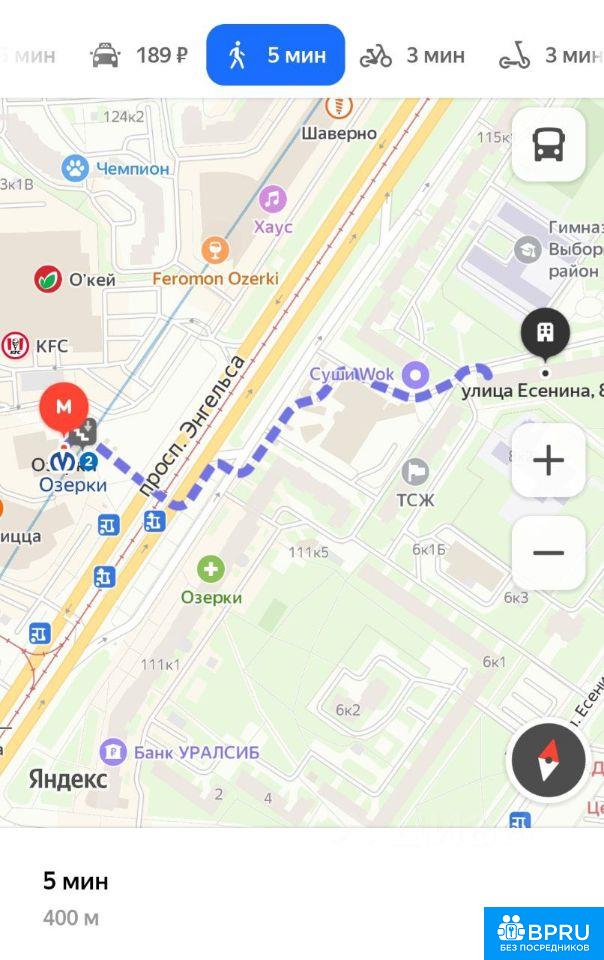Screen dimensions: 604x960
Task: Choose the bicycle route of 3 мин
Action: click(x=413, y=55)
